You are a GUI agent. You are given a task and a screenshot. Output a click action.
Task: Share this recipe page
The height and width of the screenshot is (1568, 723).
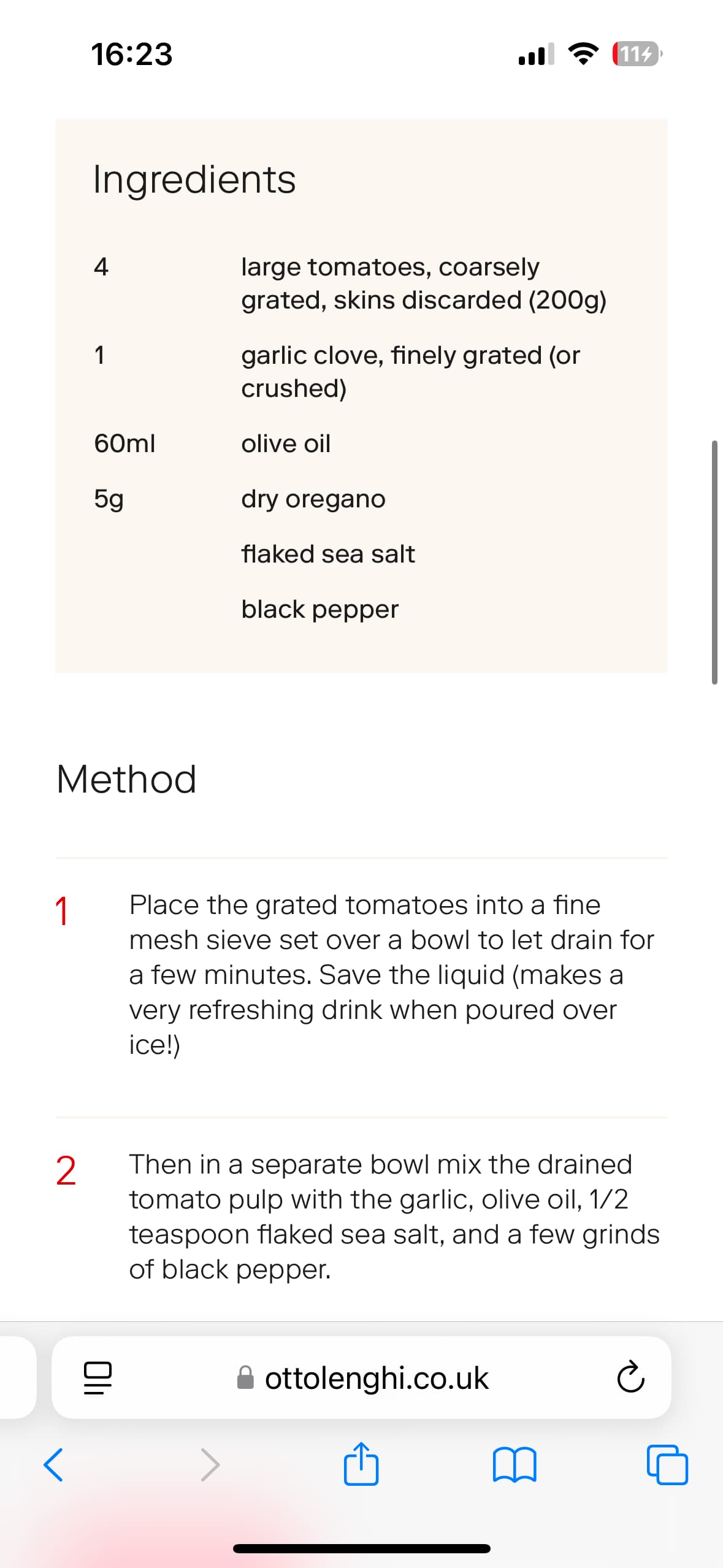(361, 1464)
